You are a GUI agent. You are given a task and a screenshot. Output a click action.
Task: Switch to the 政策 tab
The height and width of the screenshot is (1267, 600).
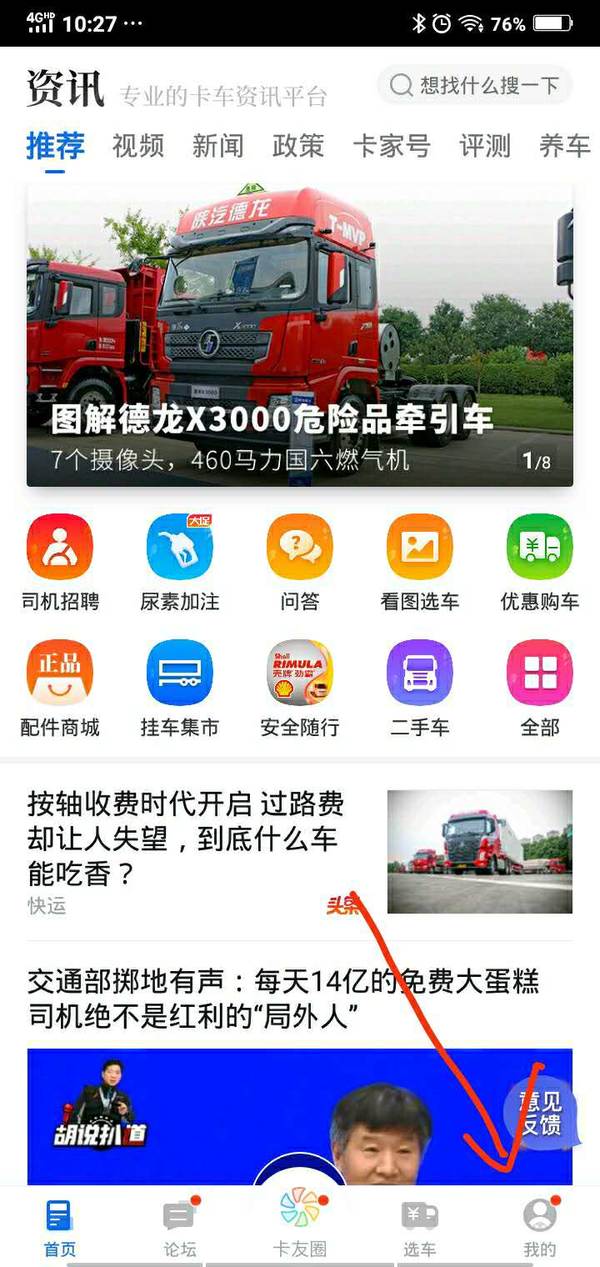pos(298,146)
